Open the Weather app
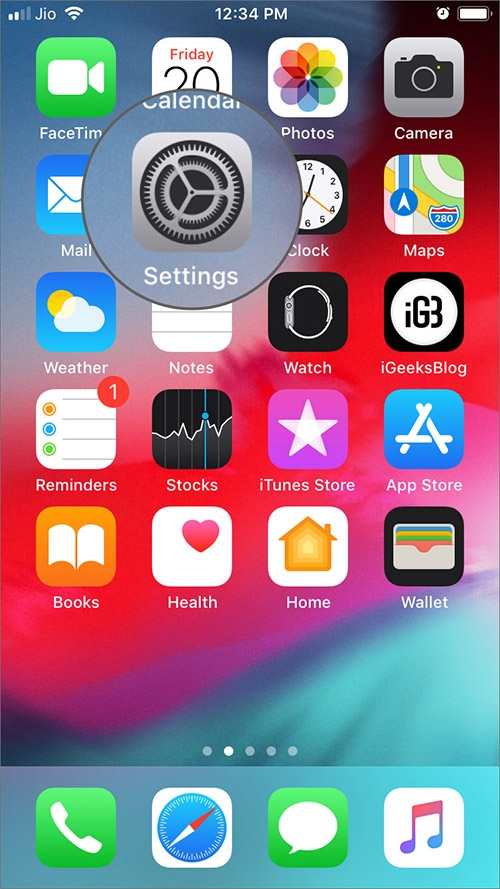 [76, 312]
